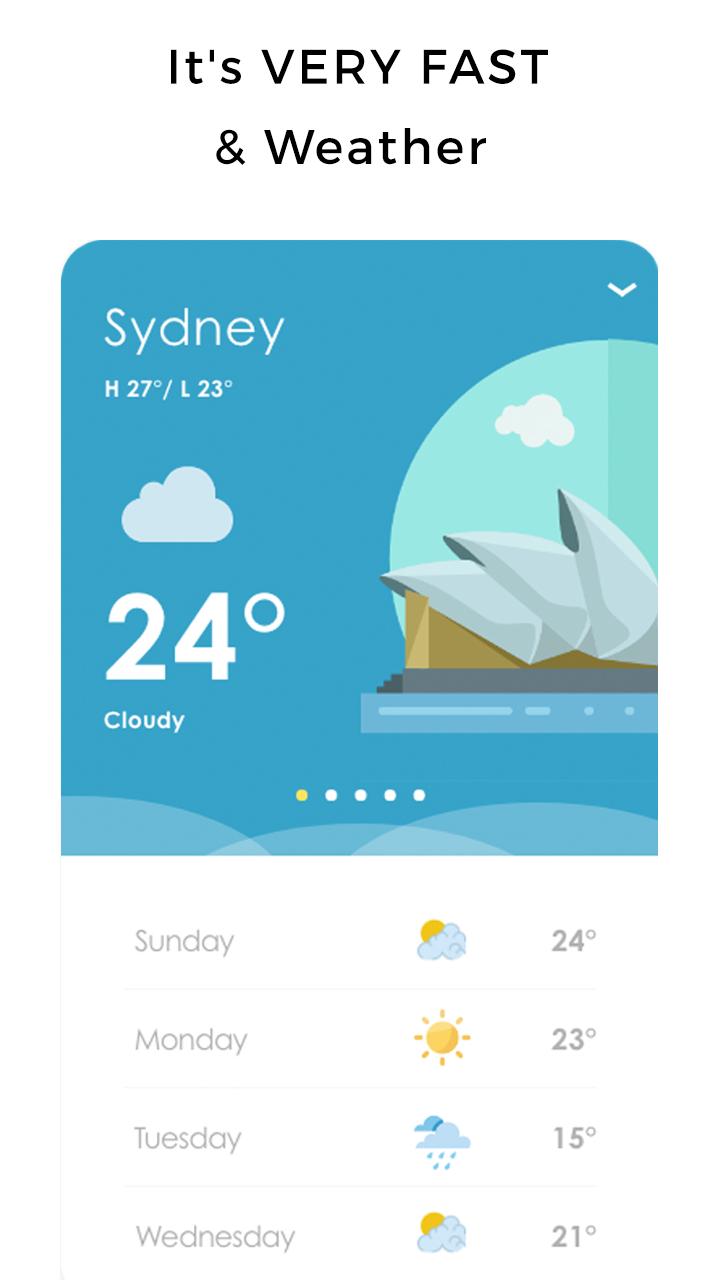Collapse the Sydney weather card with the chevron
The height and width of the screenshot is (1280, 720).
[621, 291]
